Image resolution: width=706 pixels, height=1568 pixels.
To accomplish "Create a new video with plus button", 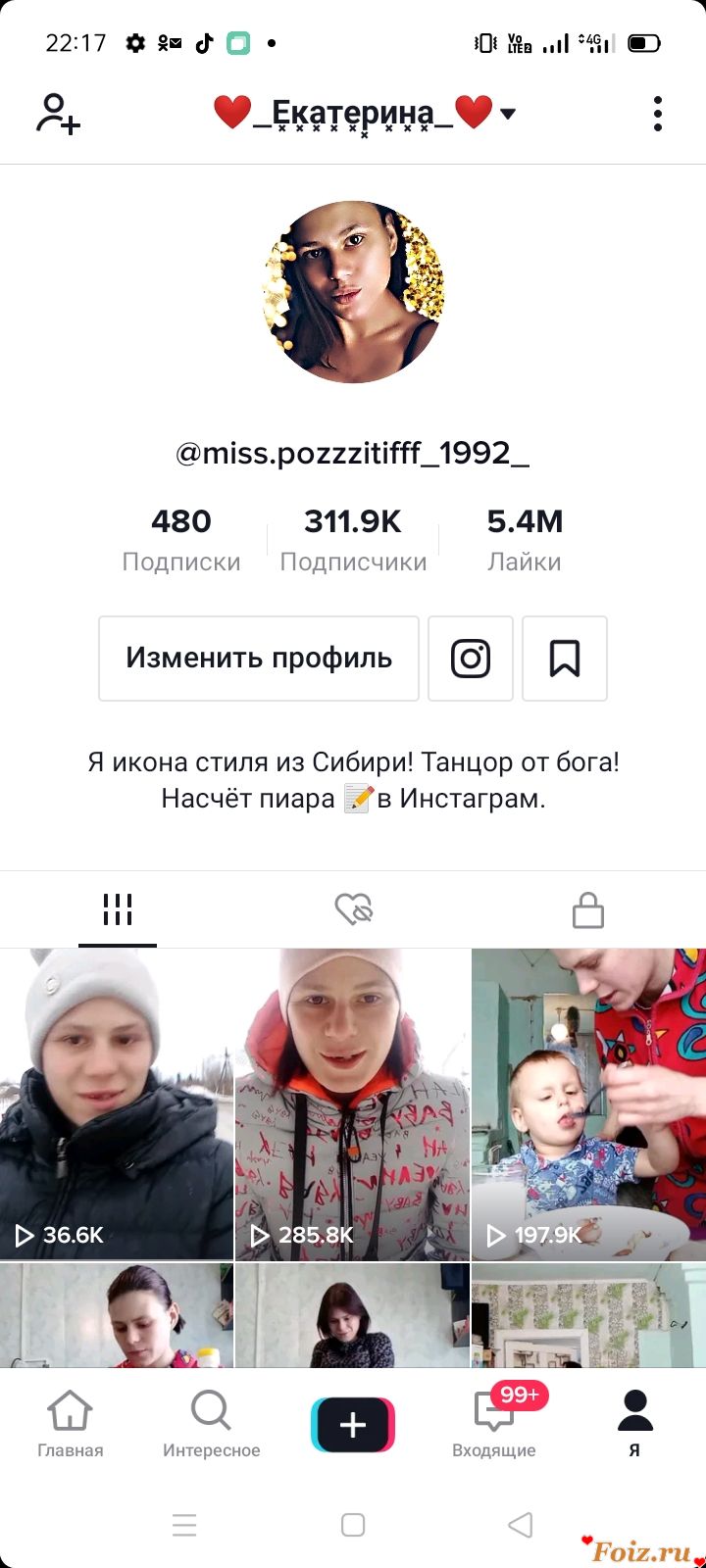I will 353,1425.
